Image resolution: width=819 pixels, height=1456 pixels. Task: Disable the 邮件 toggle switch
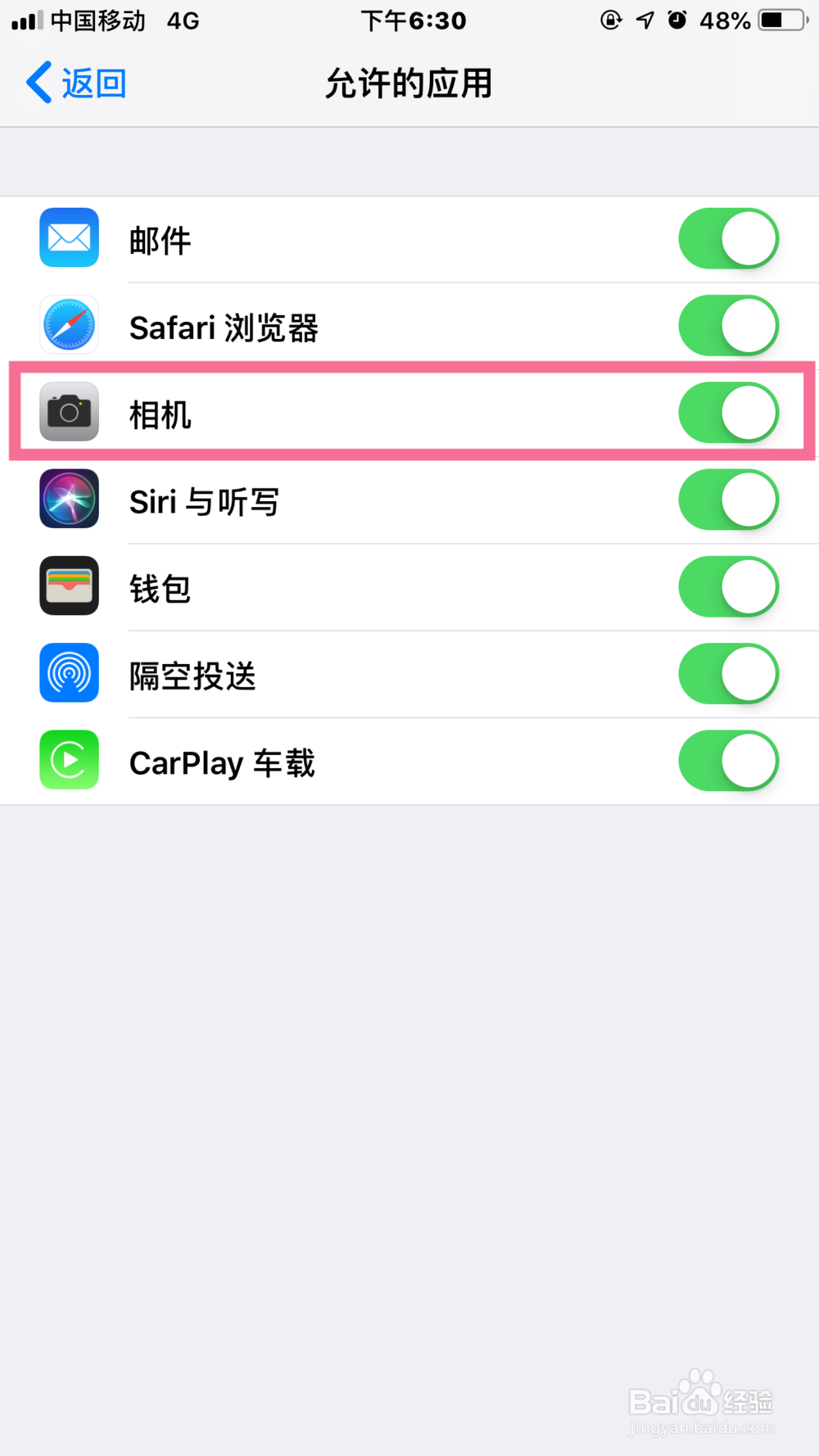coord(728,238)
